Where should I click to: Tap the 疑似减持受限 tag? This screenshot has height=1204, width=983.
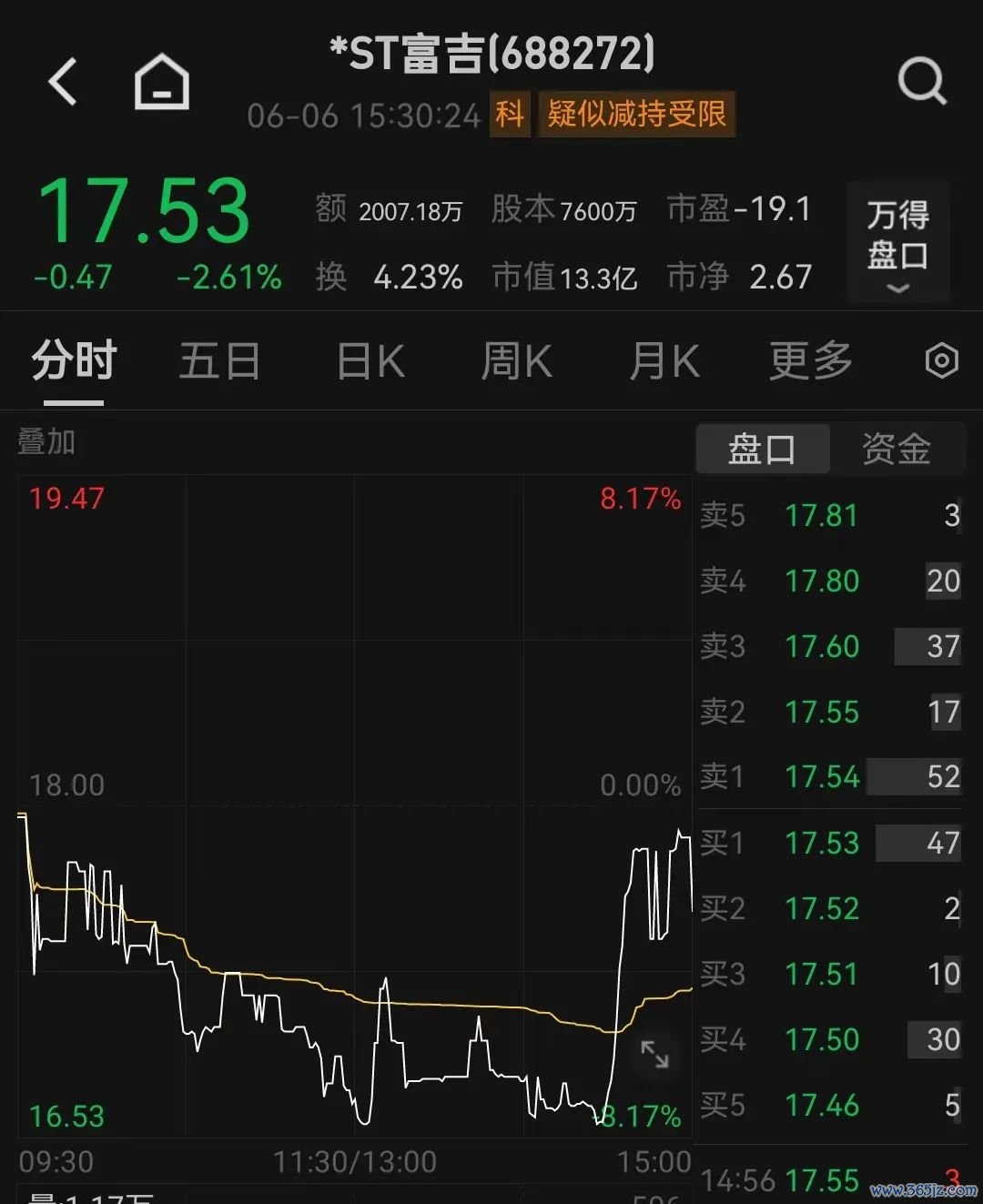coord(636,115)
